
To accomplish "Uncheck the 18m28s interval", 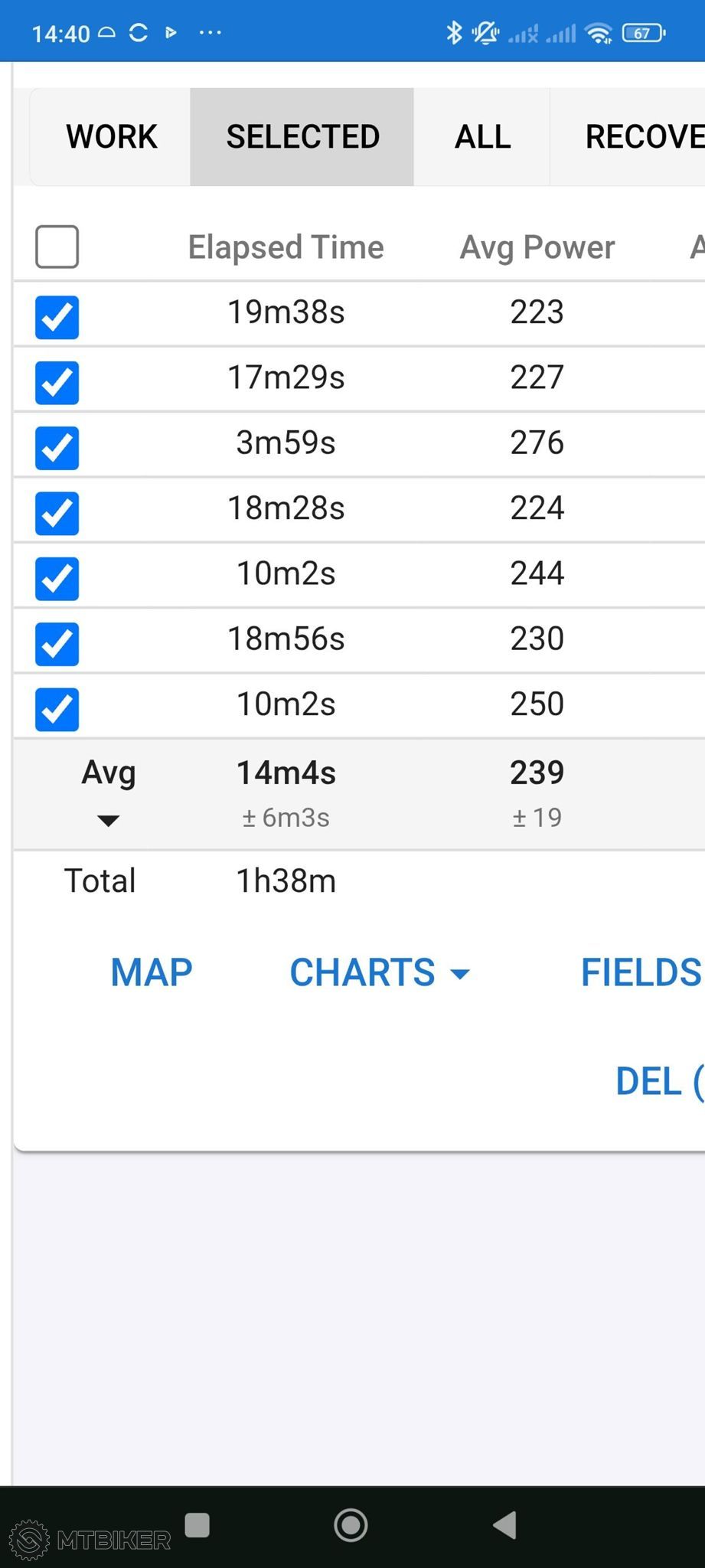I will 57,513.
